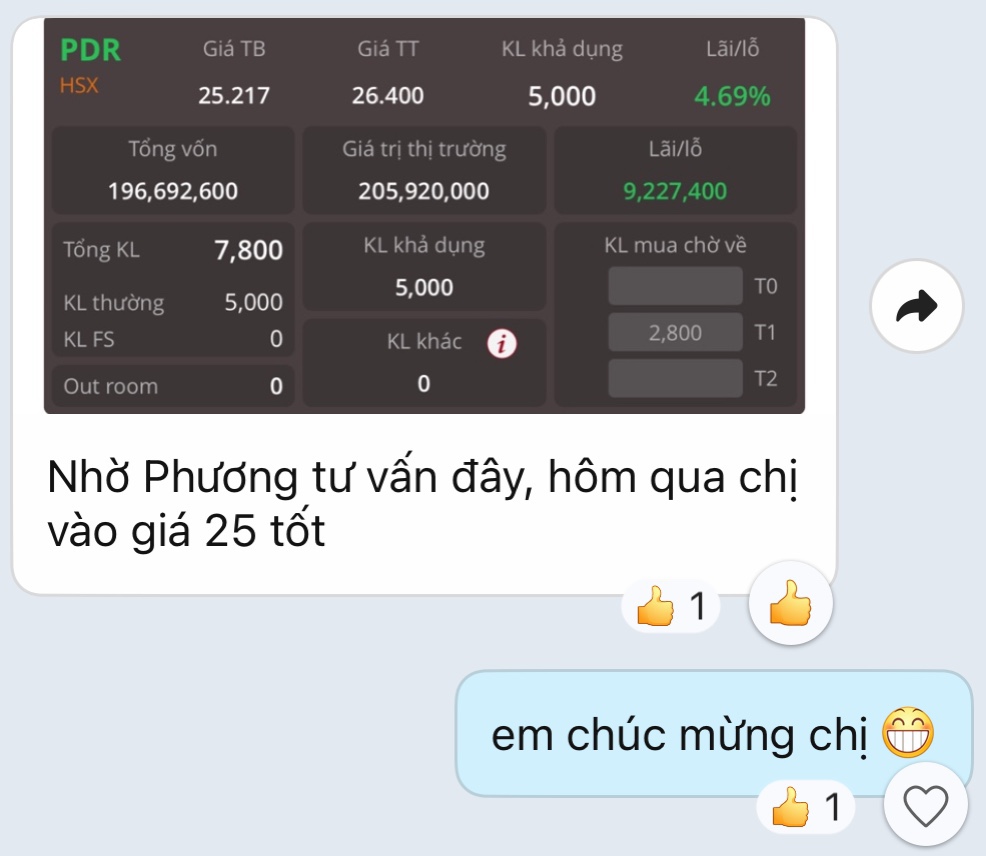Screen dimensions: 986x856
Task: Open the PDR stock screenshot image
Action: pos(424,215)
